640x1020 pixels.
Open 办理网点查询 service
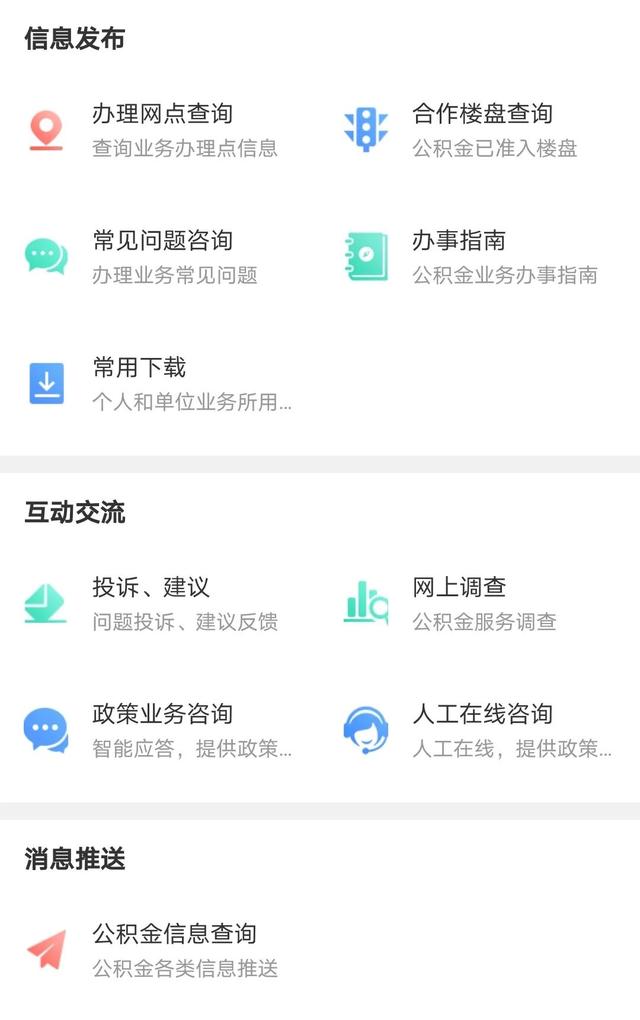162,115
